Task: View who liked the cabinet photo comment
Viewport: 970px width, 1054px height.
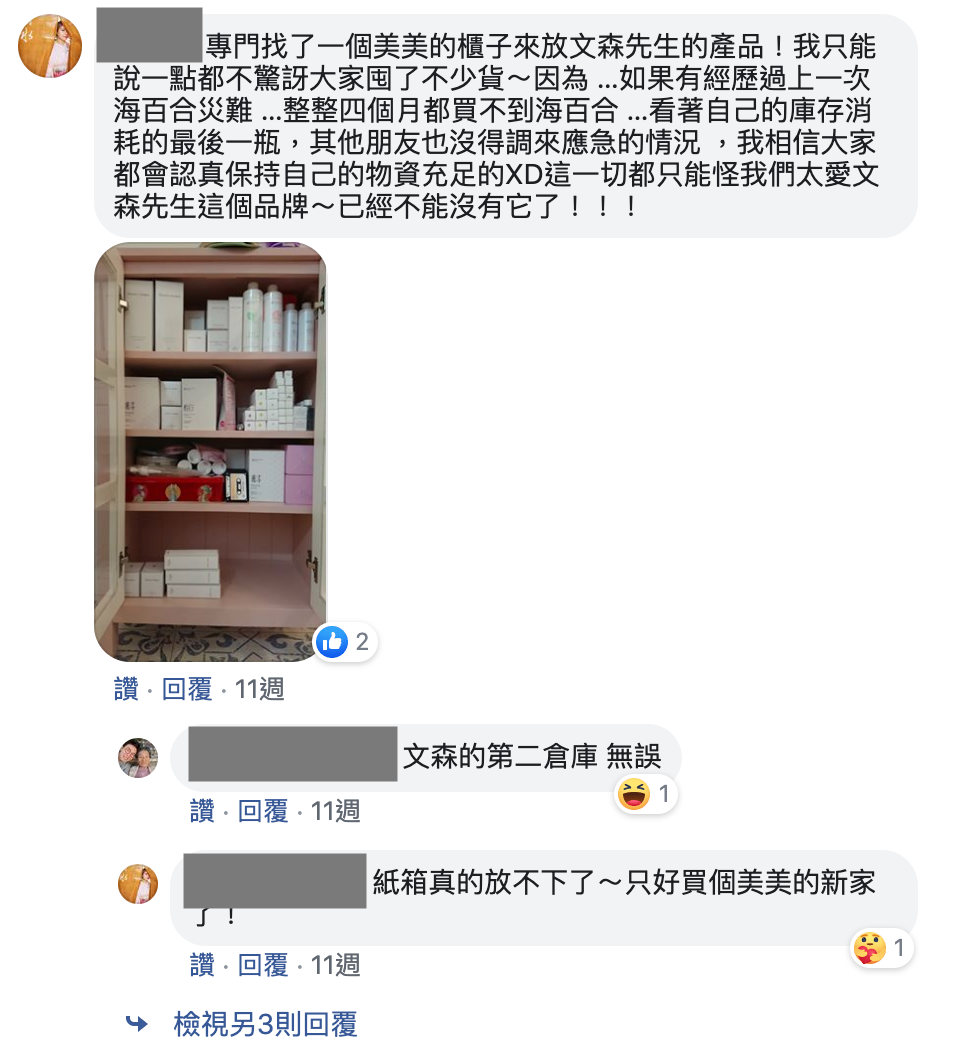Action: tap(345, 642)
